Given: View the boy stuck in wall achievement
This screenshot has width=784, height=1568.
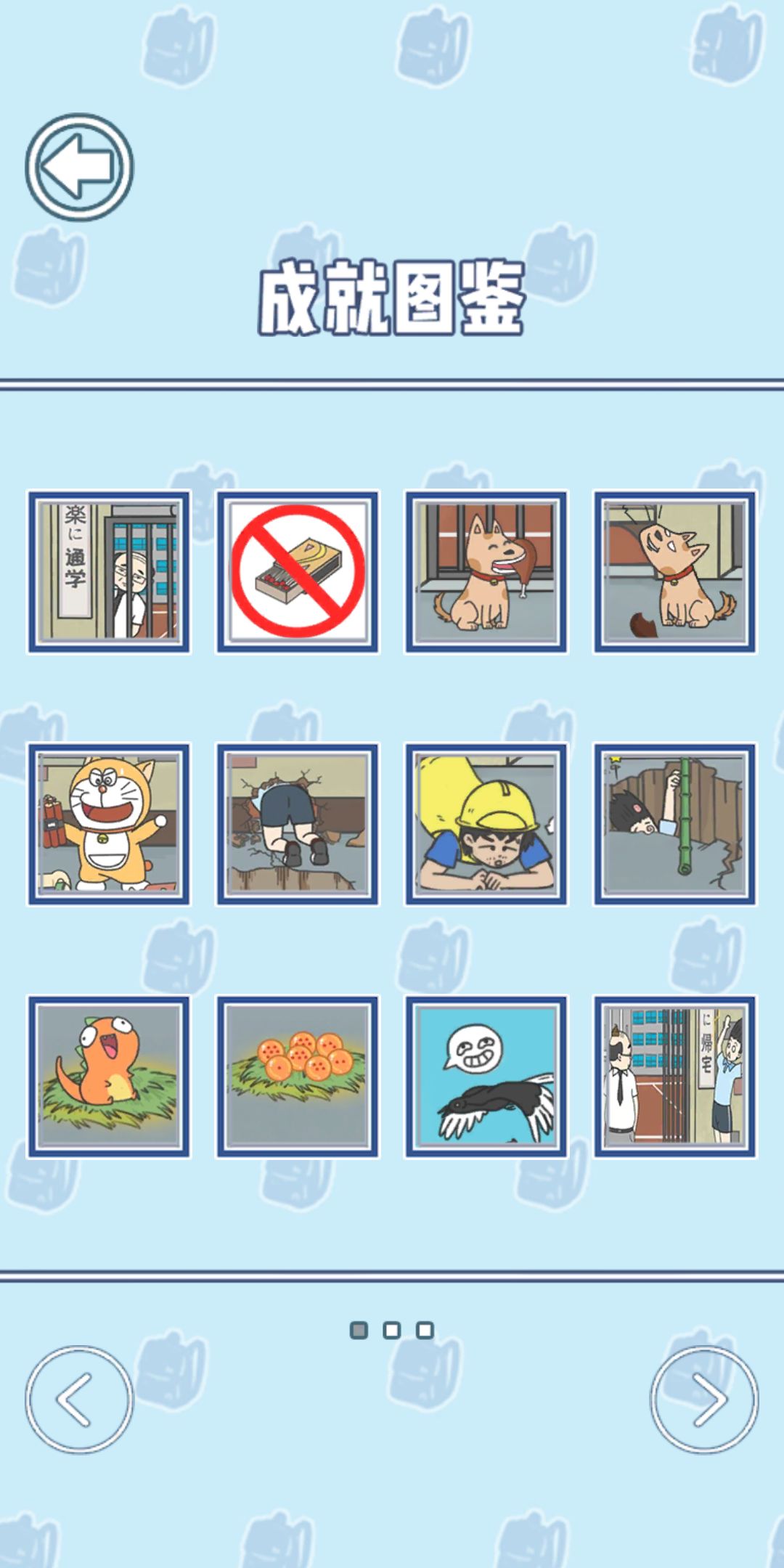Looking at the screenshot, I should coord(298,824).
